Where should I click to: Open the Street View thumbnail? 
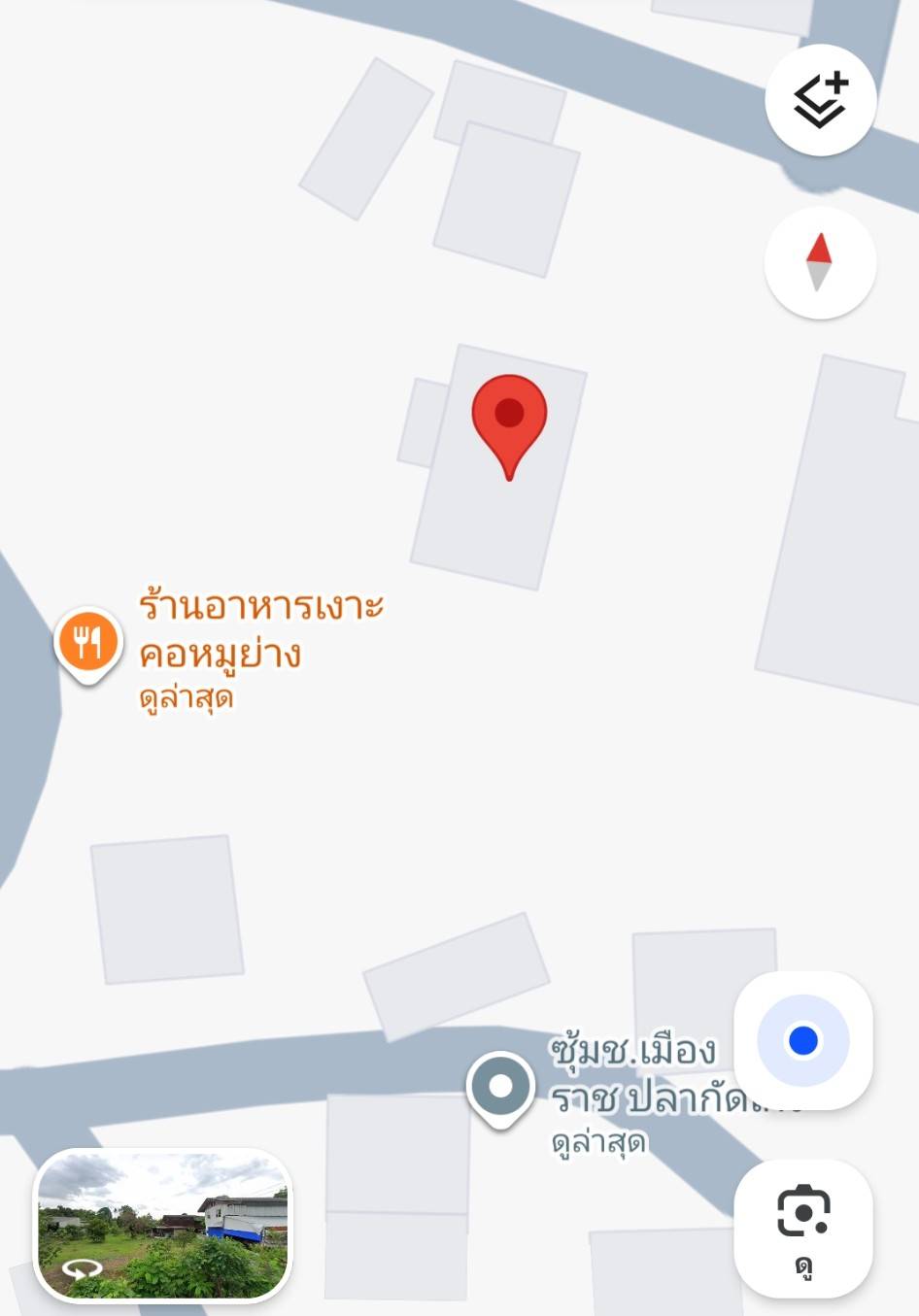tap(163, 1225)
